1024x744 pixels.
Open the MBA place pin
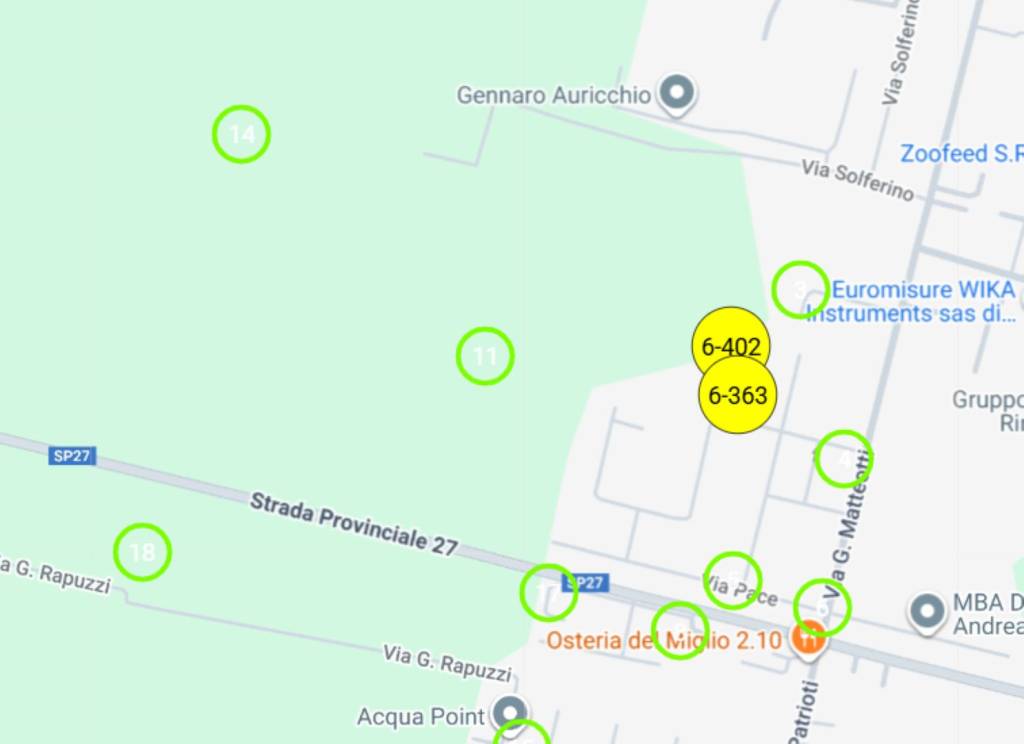point(926,611)
